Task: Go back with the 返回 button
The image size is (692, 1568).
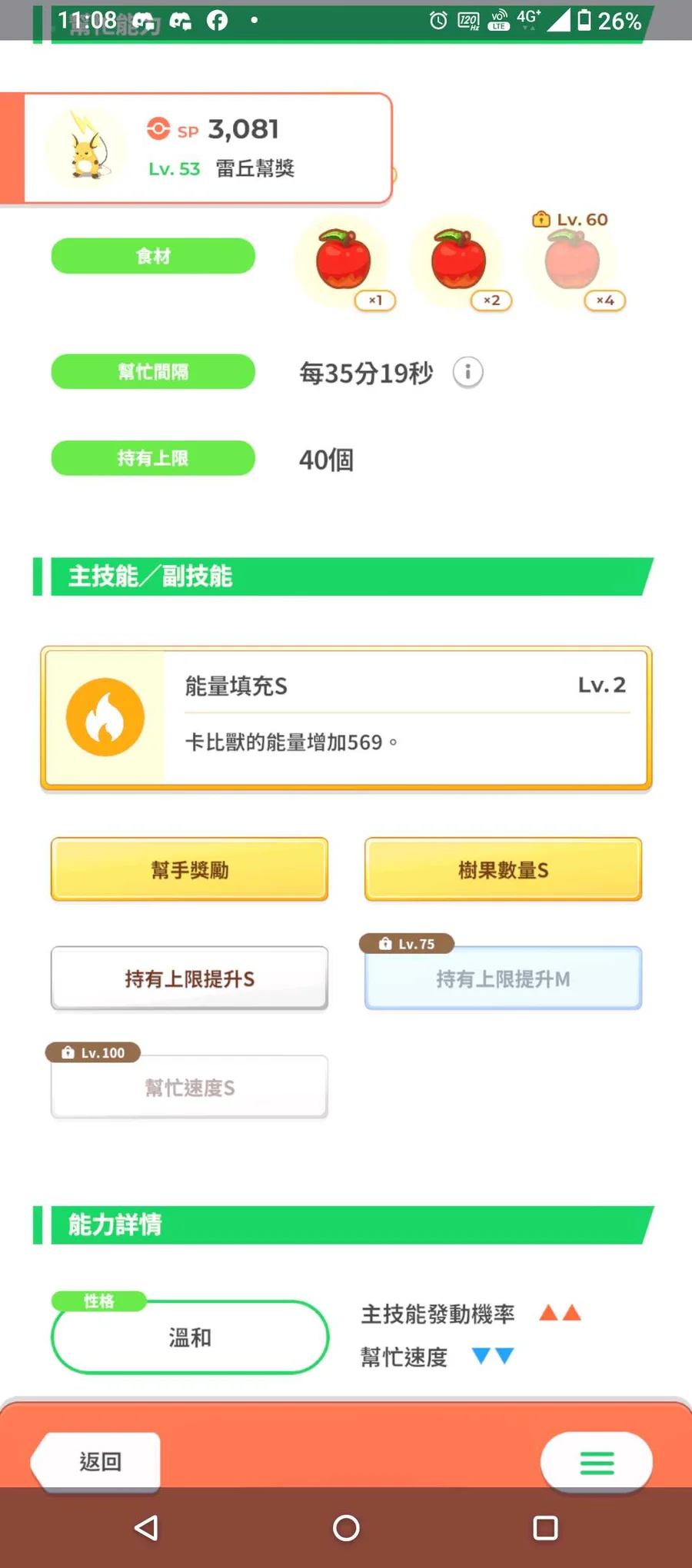Action: (x=98, y=1461)
